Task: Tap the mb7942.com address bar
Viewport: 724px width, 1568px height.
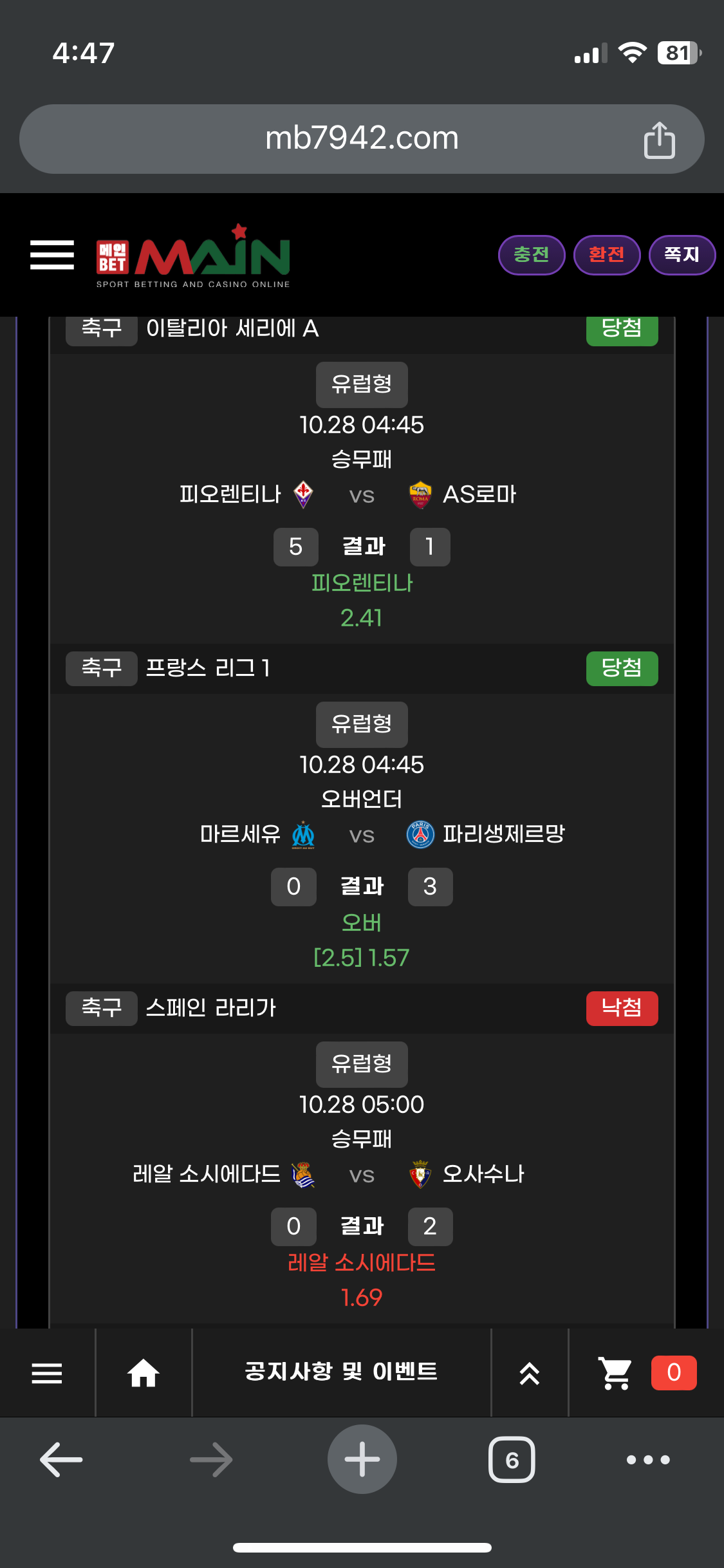Action: (362, 138)
